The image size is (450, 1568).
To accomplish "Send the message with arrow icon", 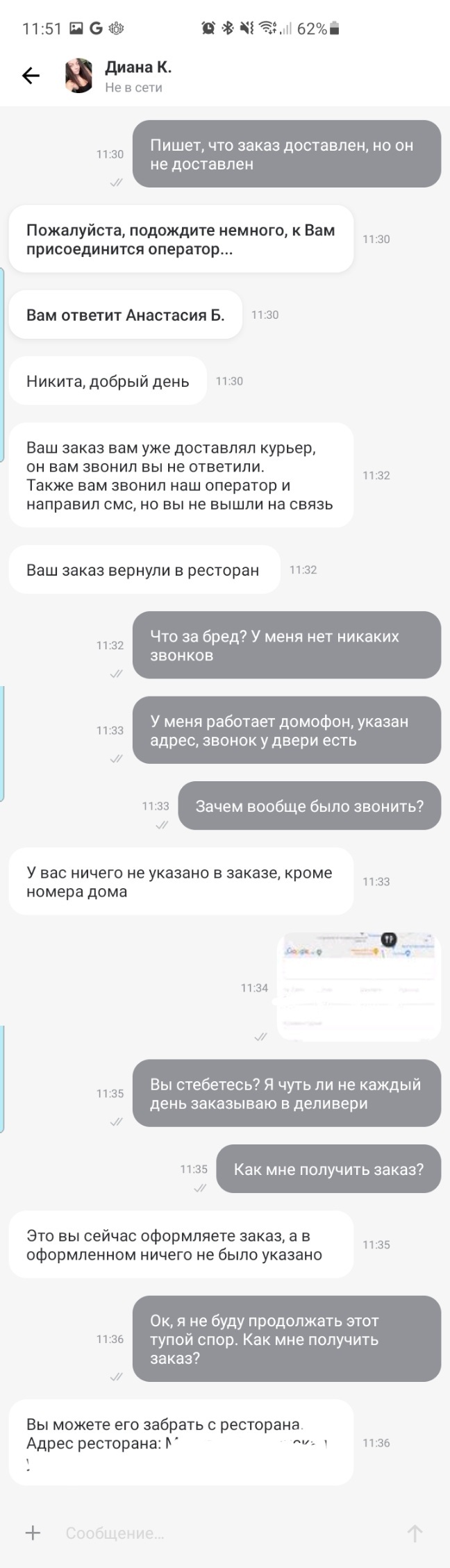I will tap(415, 1533).
